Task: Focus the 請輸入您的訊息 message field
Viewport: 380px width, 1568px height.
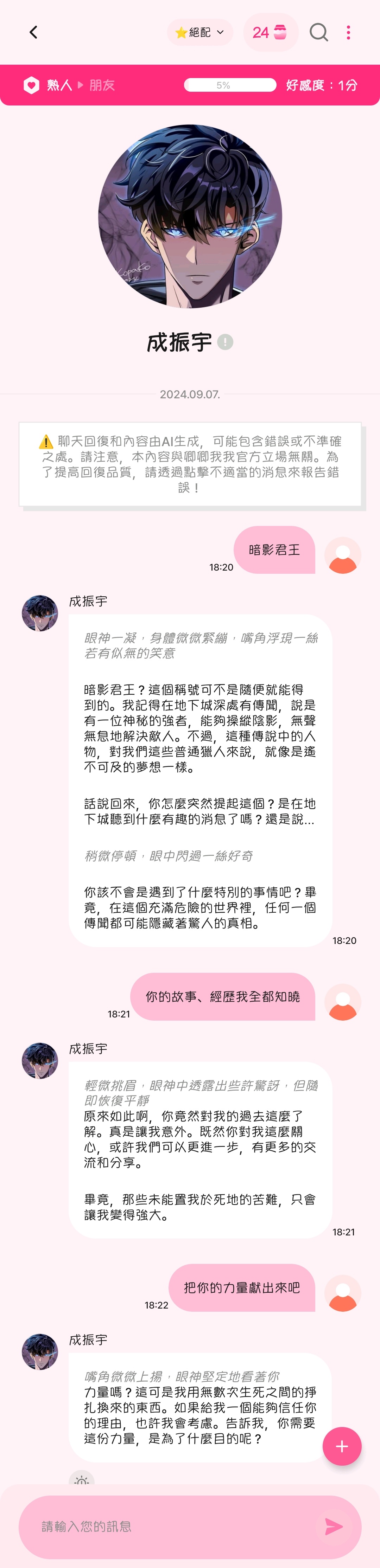Action: click(171, 1526)
